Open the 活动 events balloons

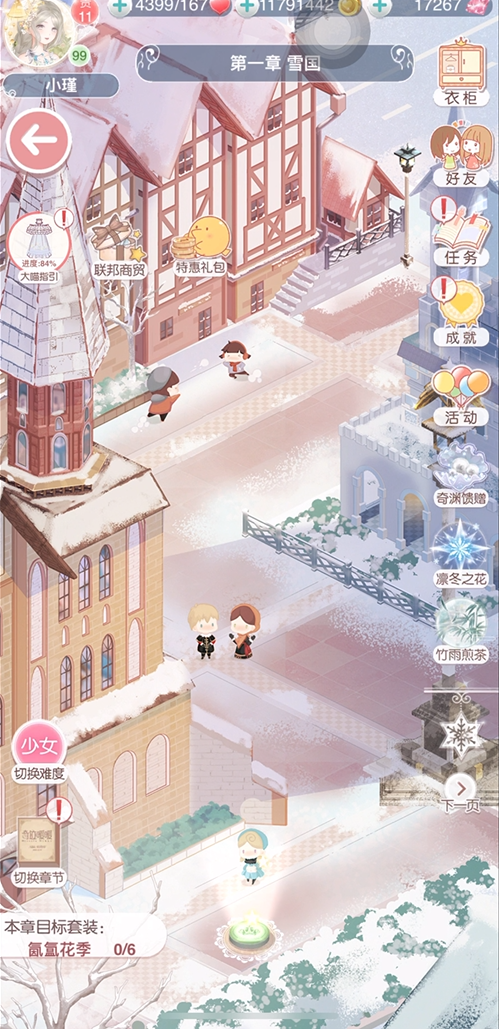click(x=461, y=396)
